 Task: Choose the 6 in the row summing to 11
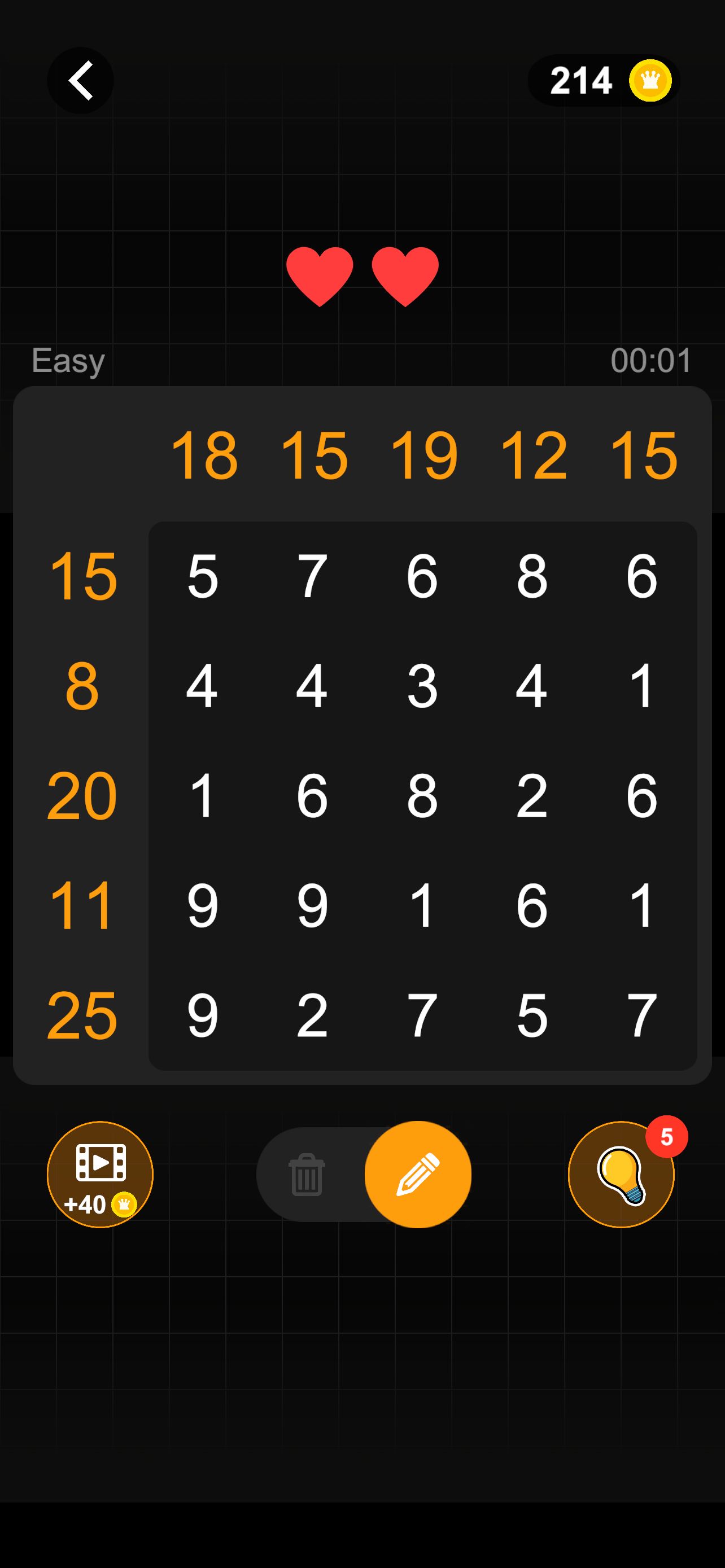coord(531,905)
